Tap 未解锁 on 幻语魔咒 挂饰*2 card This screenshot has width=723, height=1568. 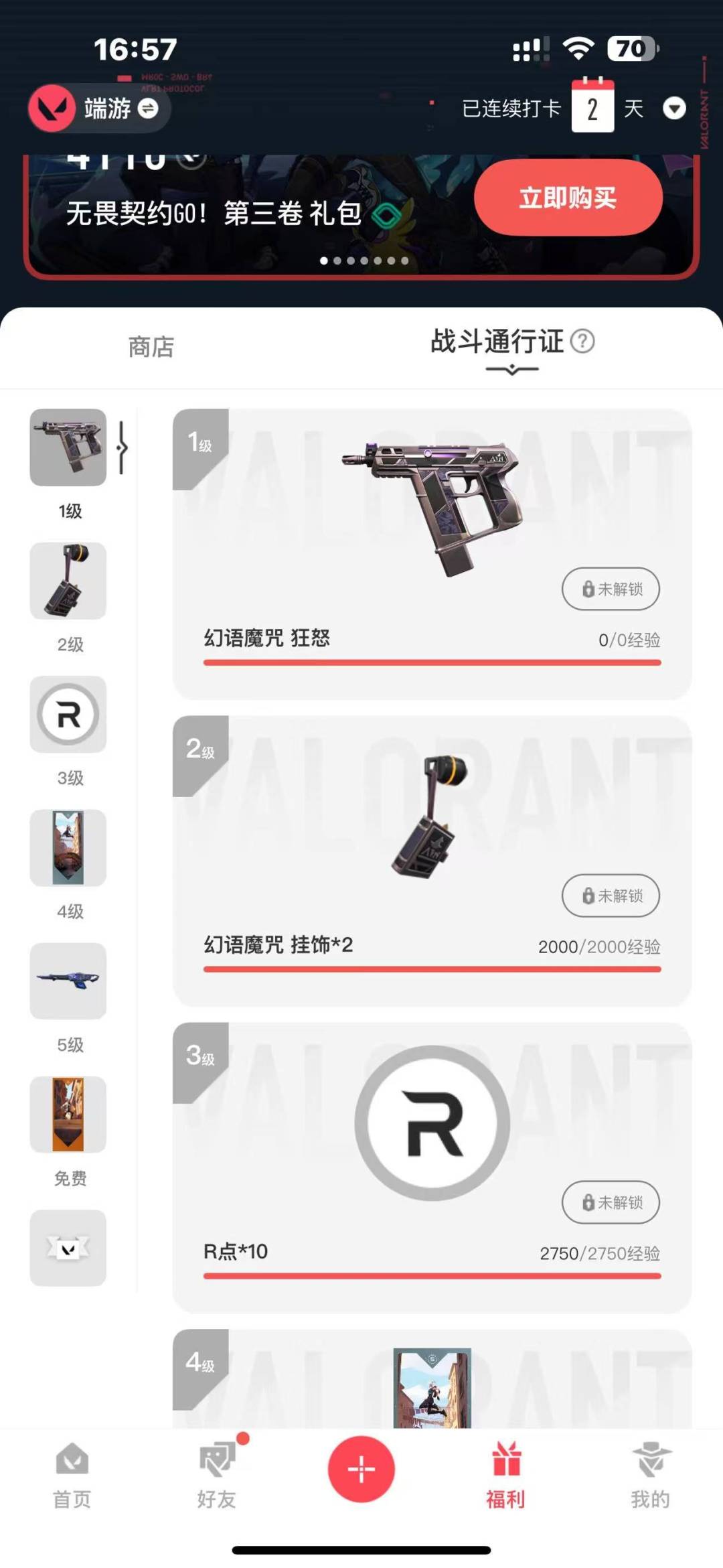coord(611,896)
